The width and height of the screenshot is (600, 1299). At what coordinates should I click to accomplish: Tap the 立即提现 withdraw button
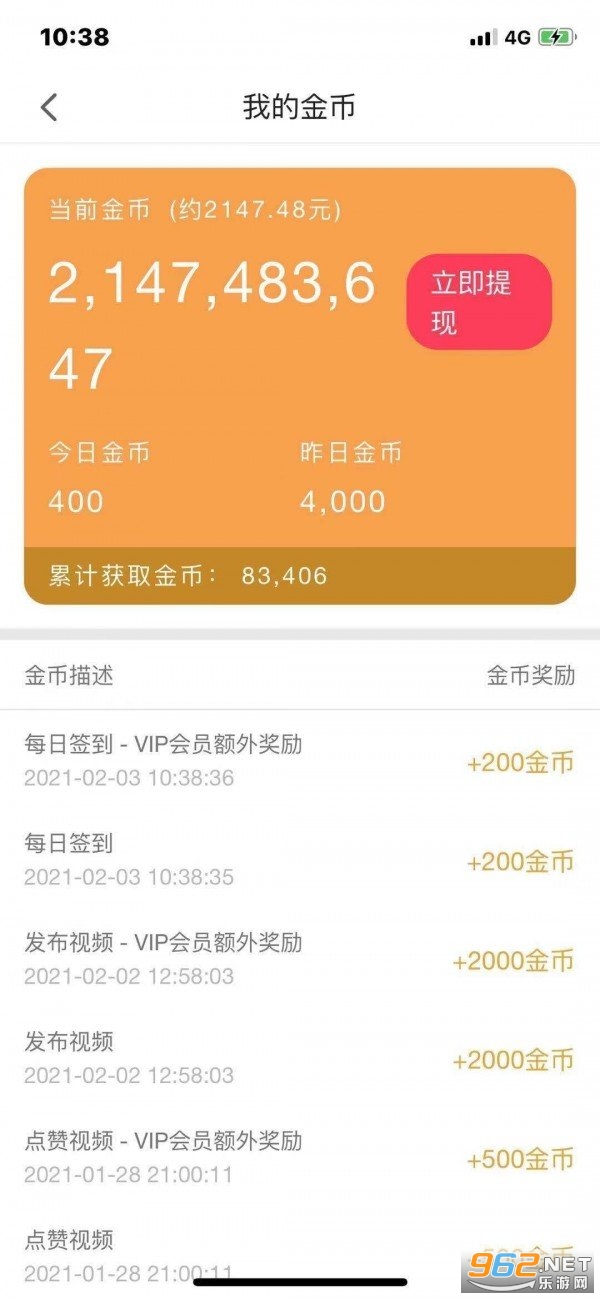click(x=478, y=302)
